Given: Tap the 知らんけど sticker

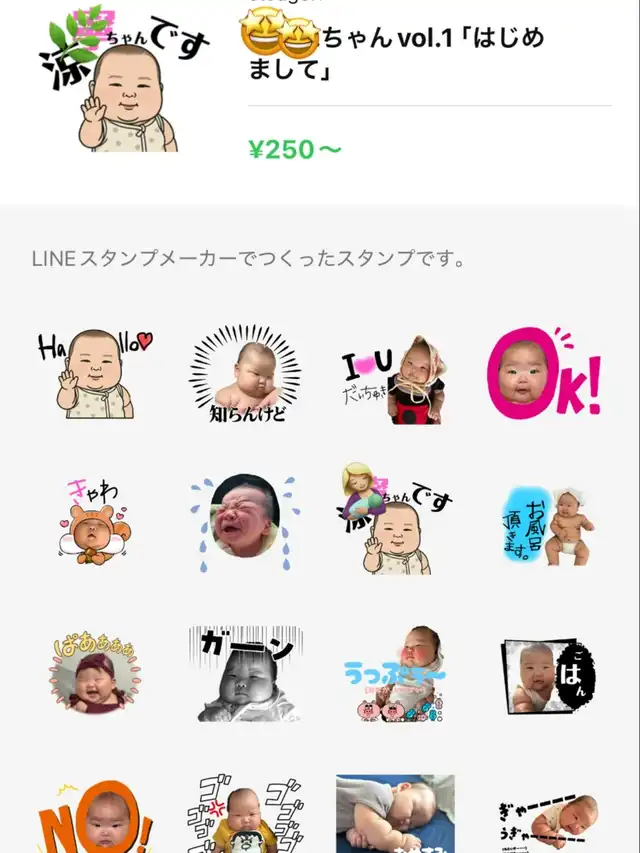Looking at the screenshot, I should coord(245,374).
